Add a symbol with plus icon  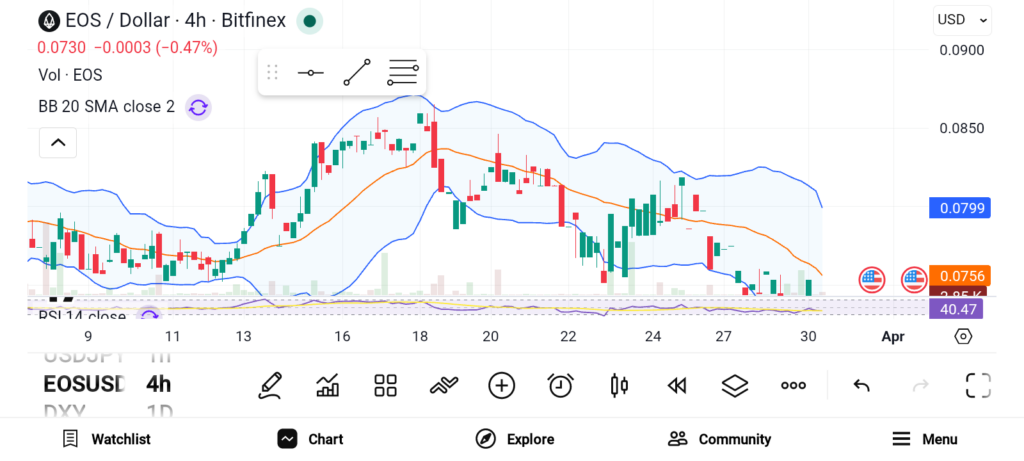coord(501,385)
